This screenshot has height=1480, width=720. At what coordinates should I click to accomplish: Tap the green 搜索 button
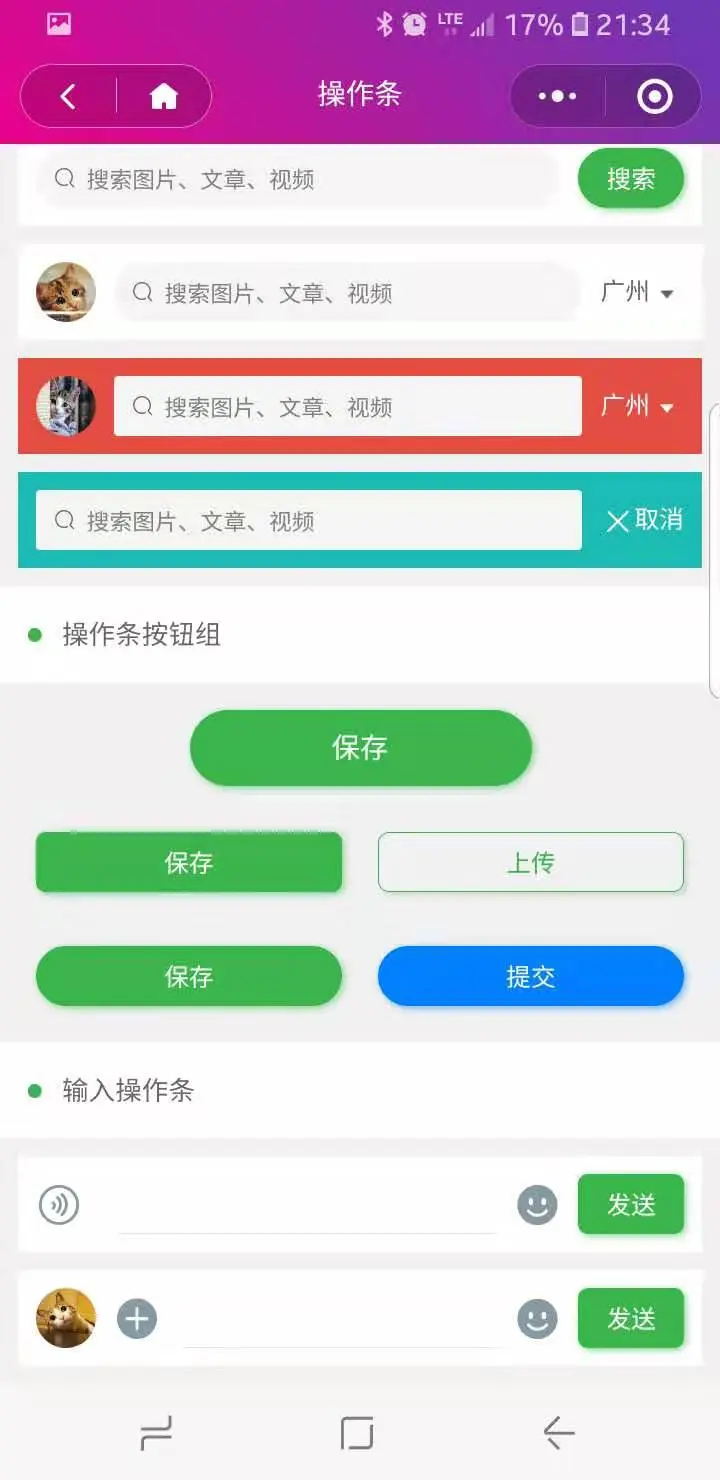631,179
